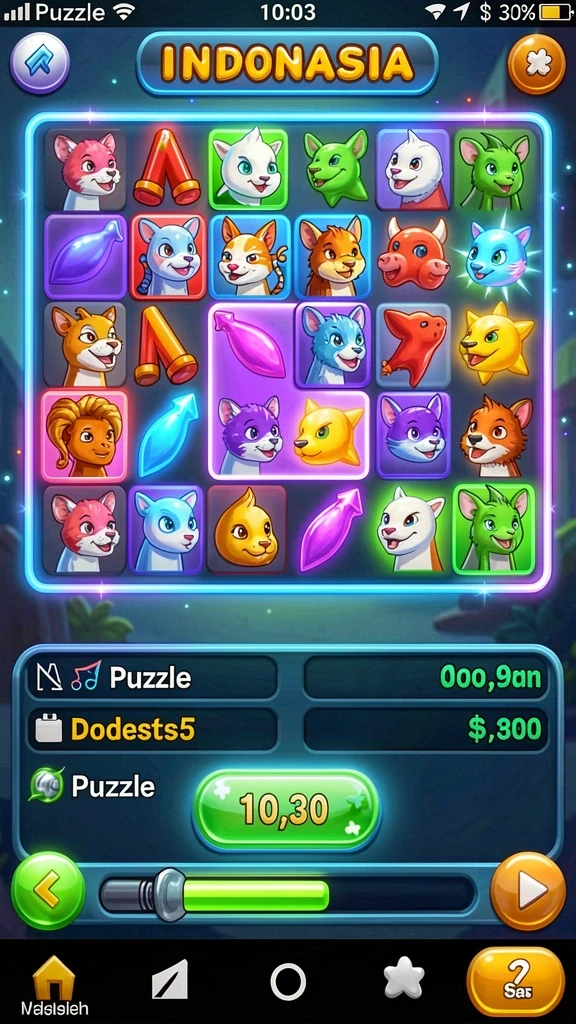Tap the yellow teardrop creature tile
The height and width of the screenshot is (1024, 576).
[x=247, y=529]
